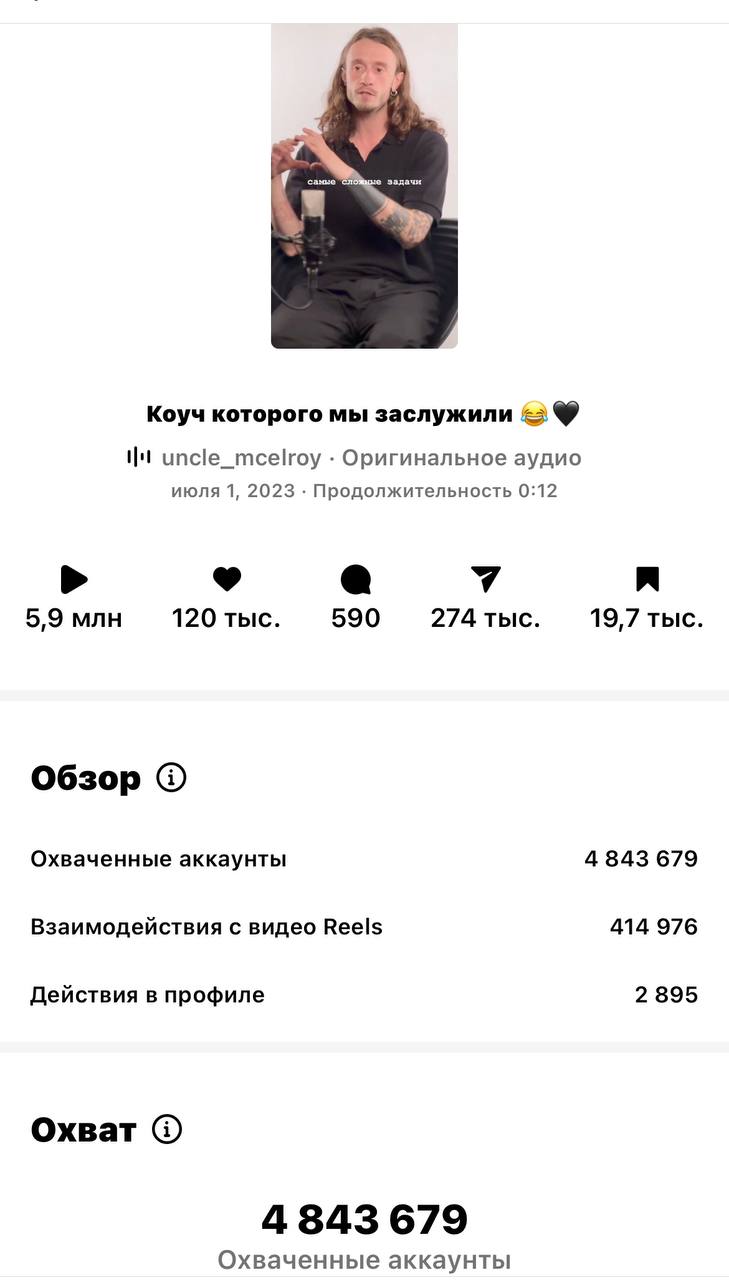Open the reel video preview
This screenshot has height=1280, width=729.
(364, 186)
